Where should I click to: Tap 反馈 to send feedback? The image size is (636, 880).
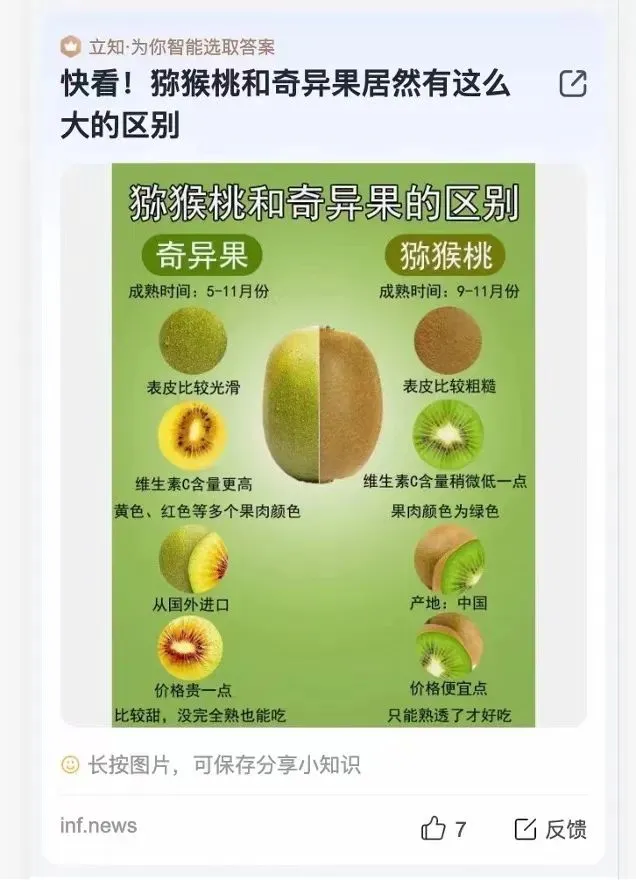coord(551,828)
